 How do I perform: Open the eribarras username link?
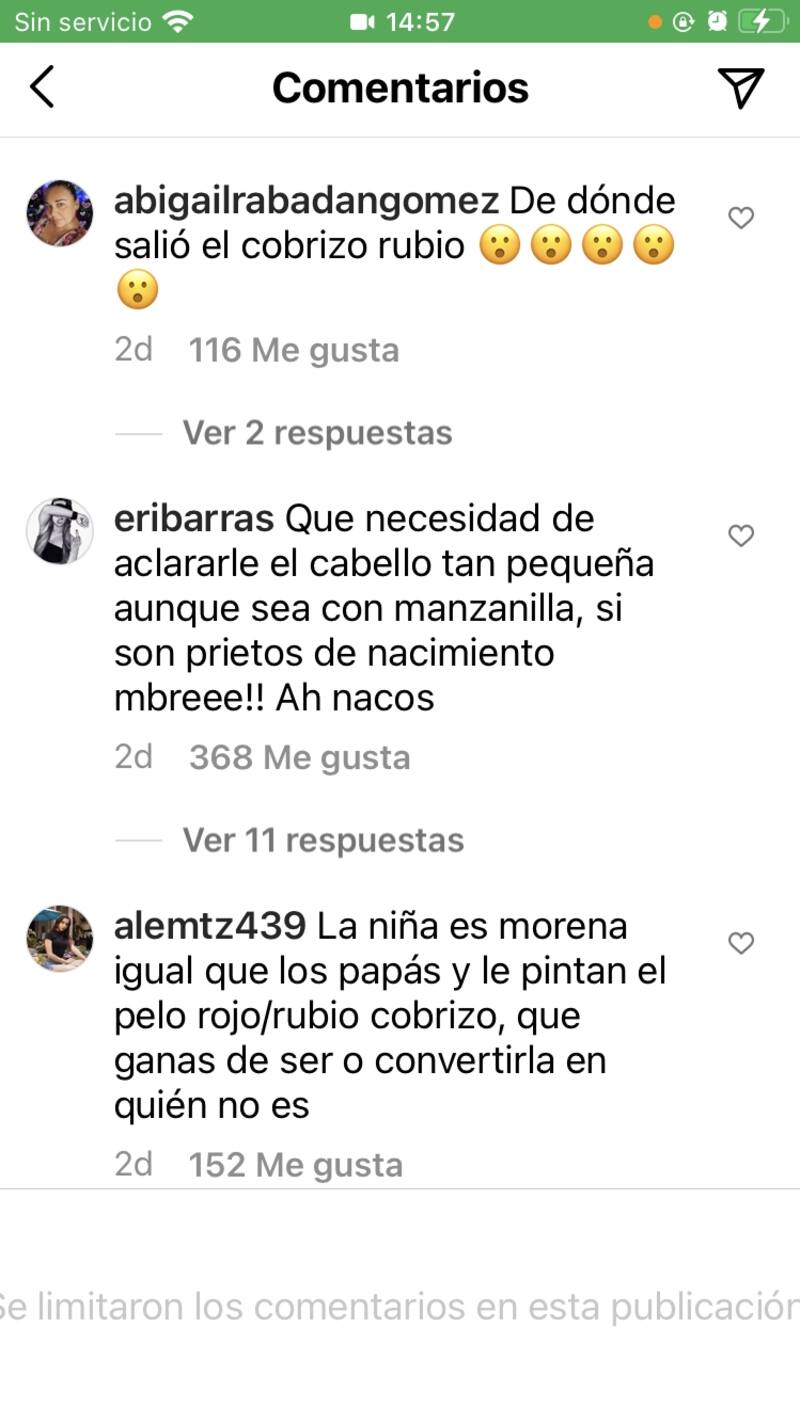tap(194, 519)
